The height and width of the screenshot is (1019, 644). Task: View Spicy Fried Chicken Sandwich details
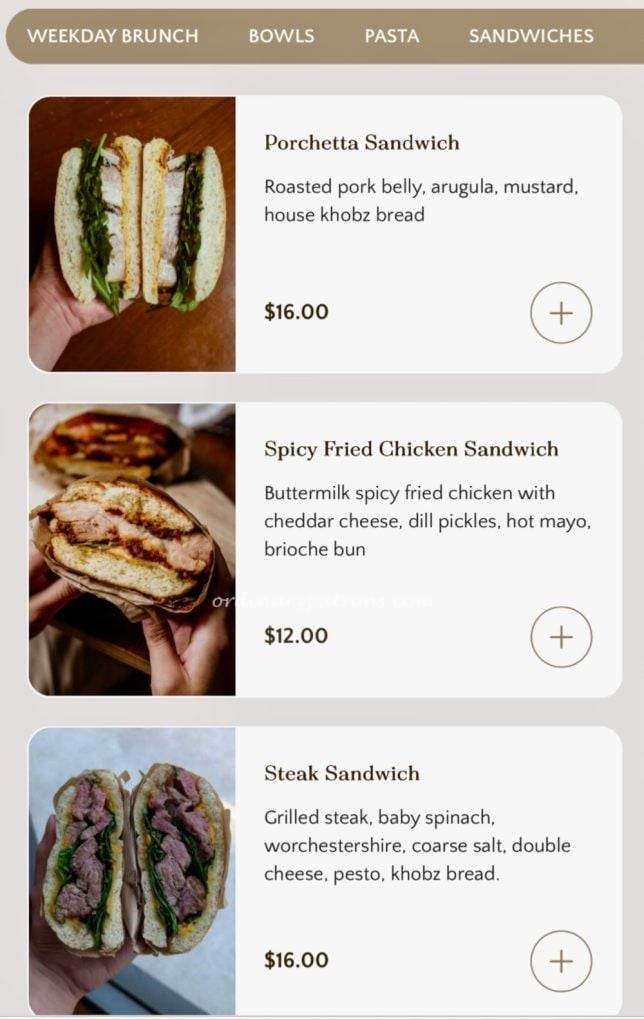[411, 449]
